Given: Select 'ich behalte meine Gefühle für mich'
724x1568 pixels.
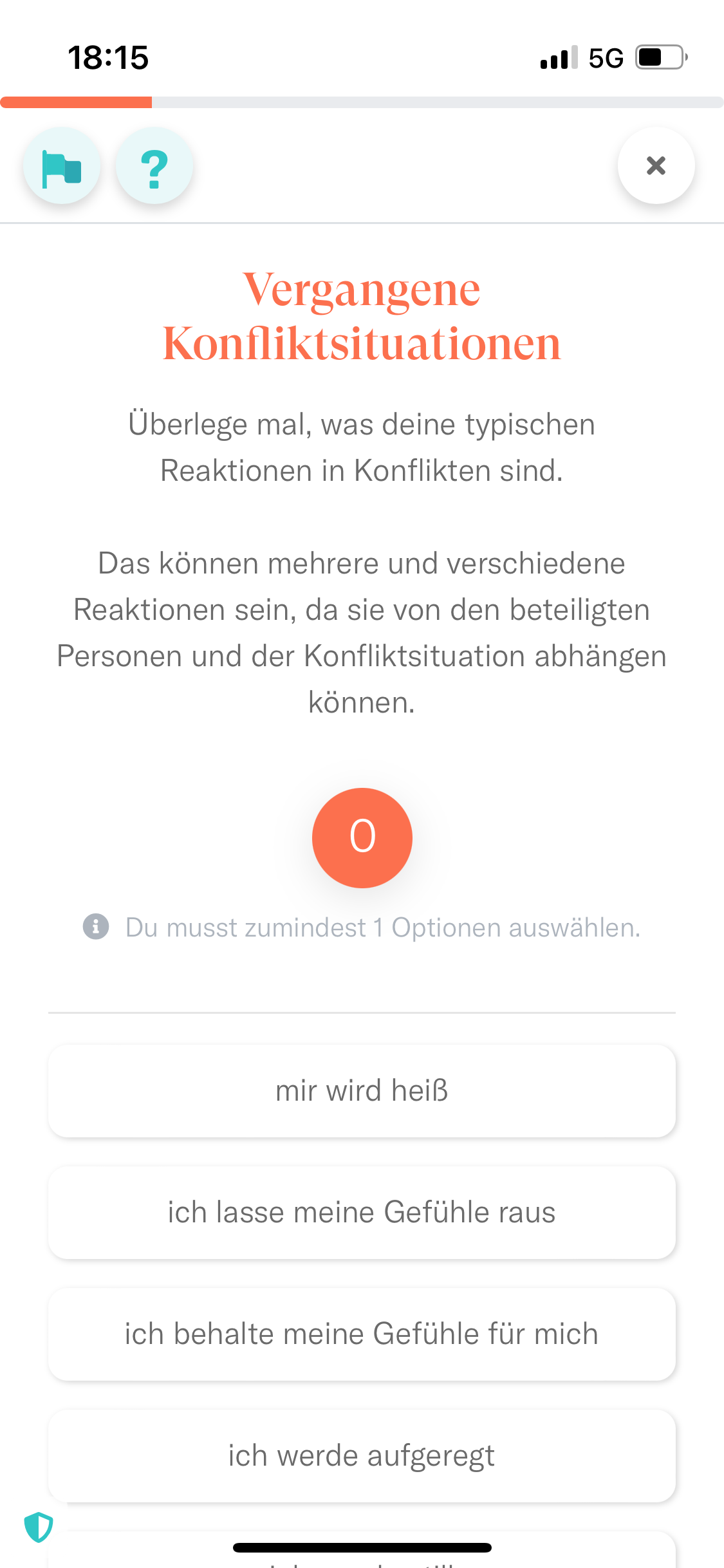Looking at the screenshot, I should coord(362,1333).
